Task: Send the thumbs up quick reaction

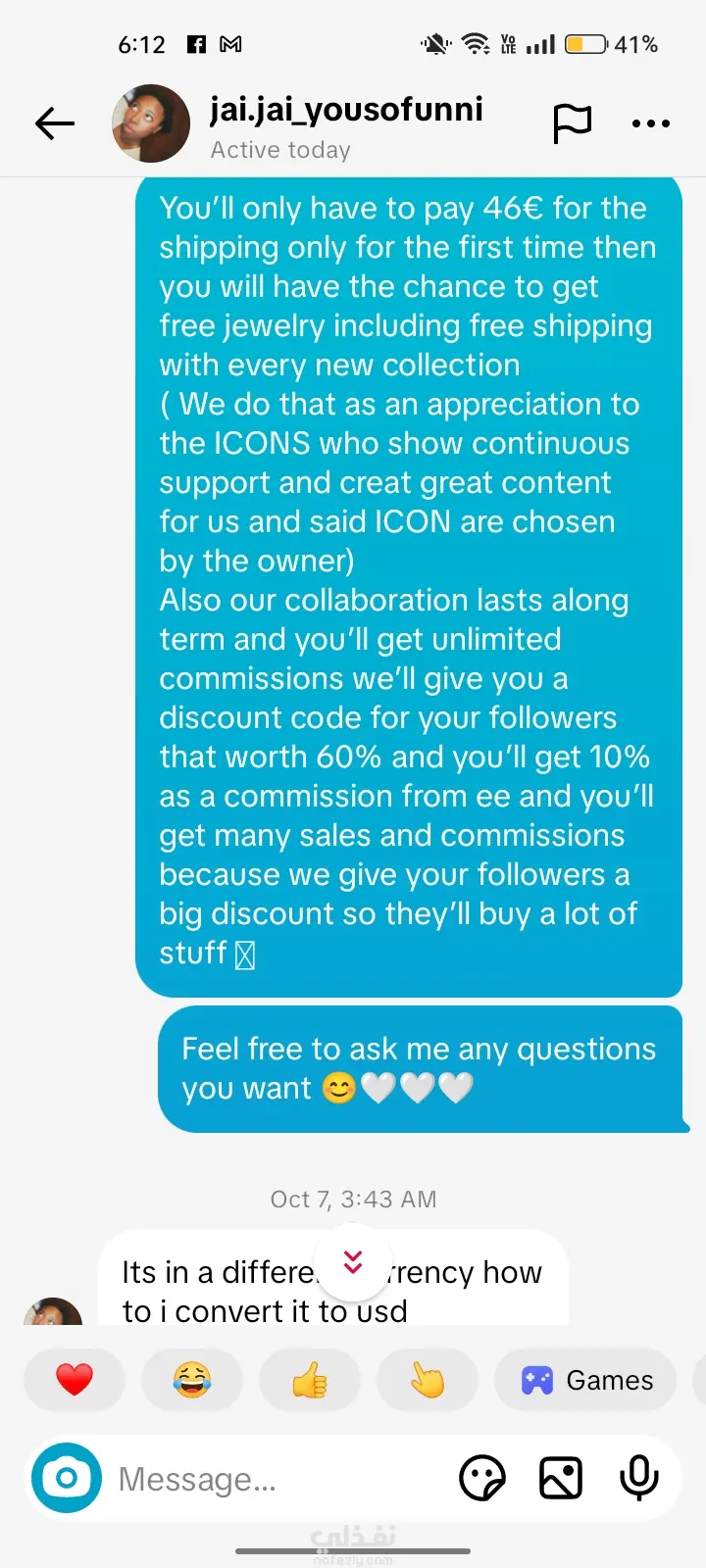Action: 310,1380
